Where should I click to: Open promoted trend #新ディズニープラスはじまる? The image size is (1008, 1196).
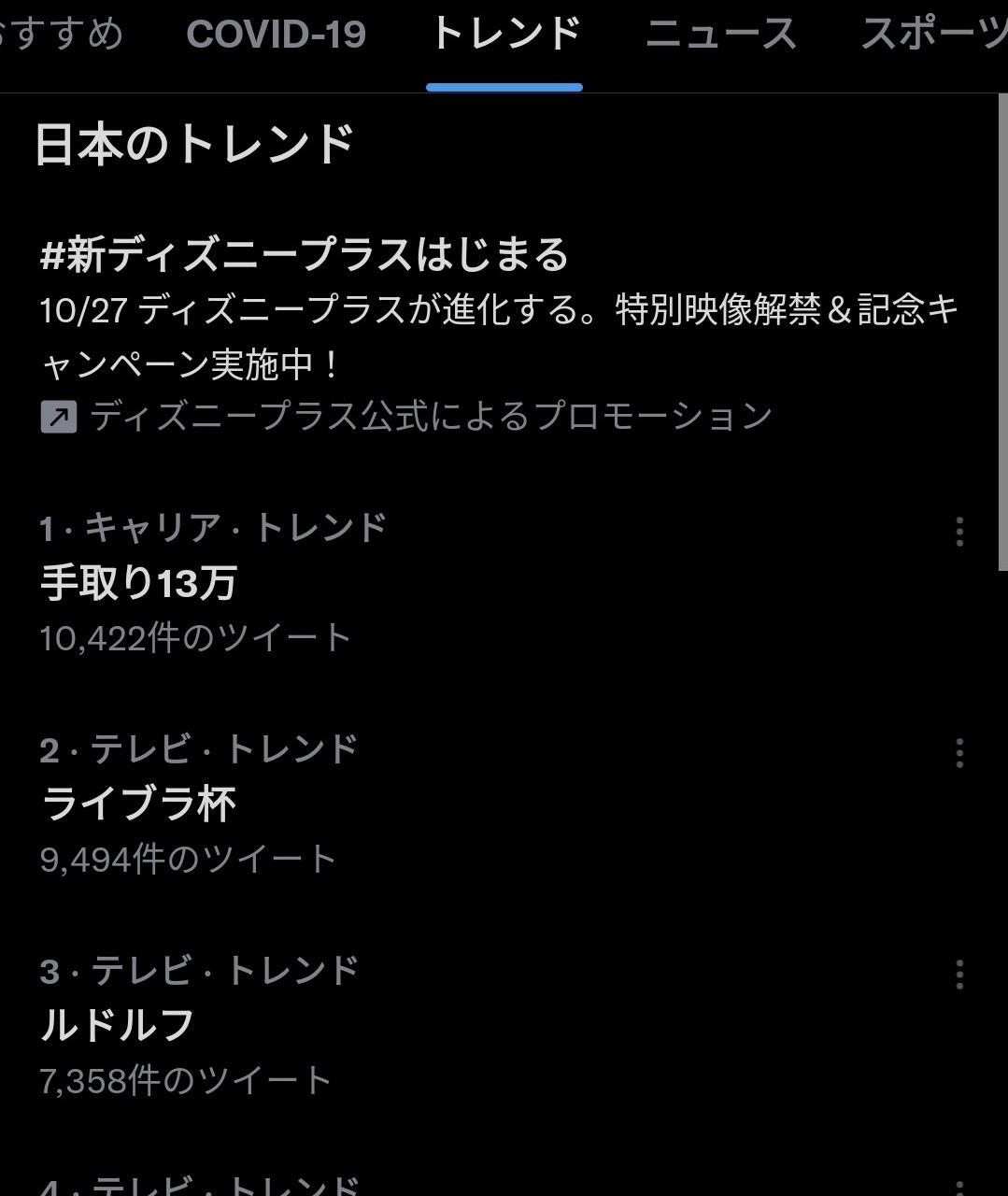(305, 255)
